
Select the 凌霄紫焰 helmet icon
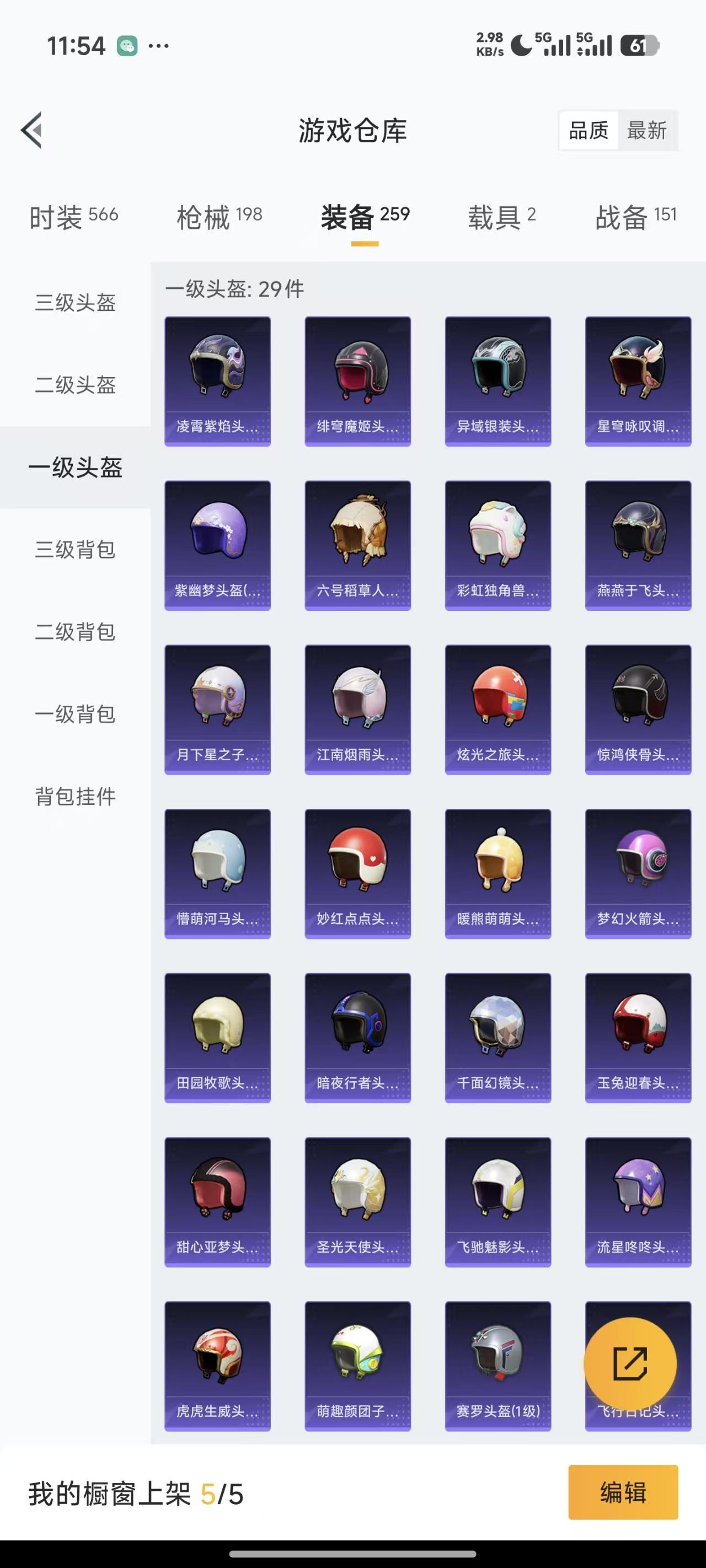click(217, 378)
